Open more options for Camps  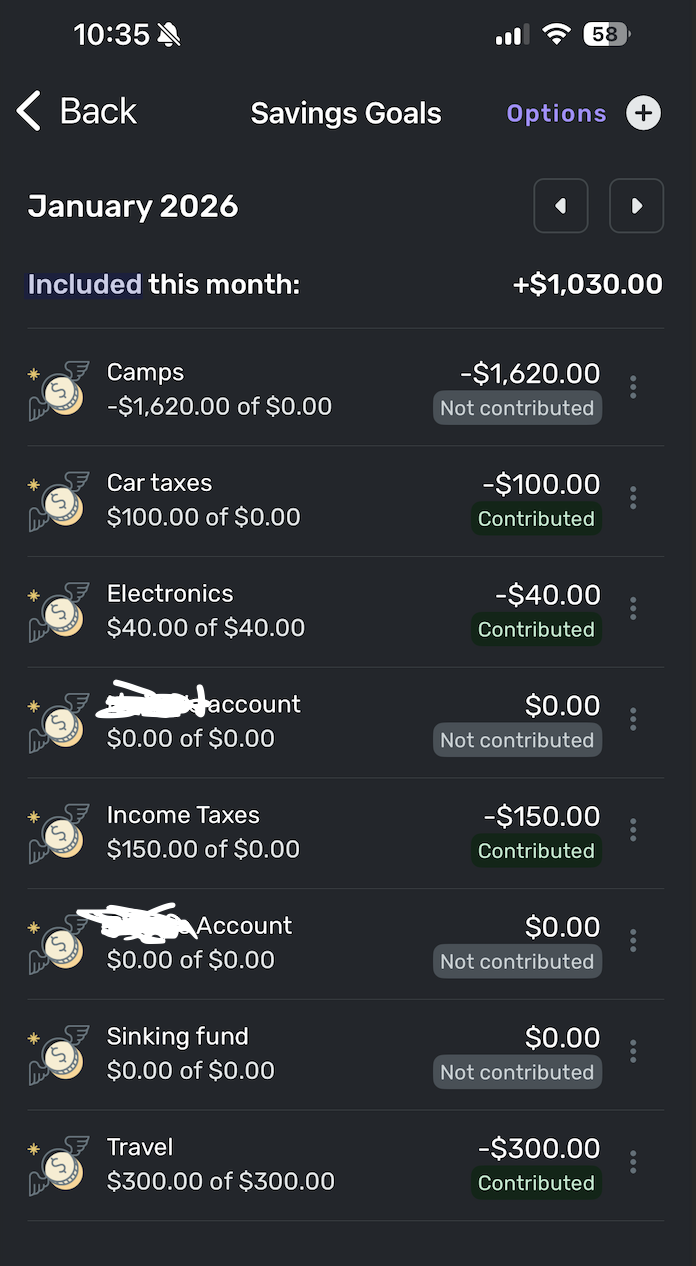tap(633, 388)
